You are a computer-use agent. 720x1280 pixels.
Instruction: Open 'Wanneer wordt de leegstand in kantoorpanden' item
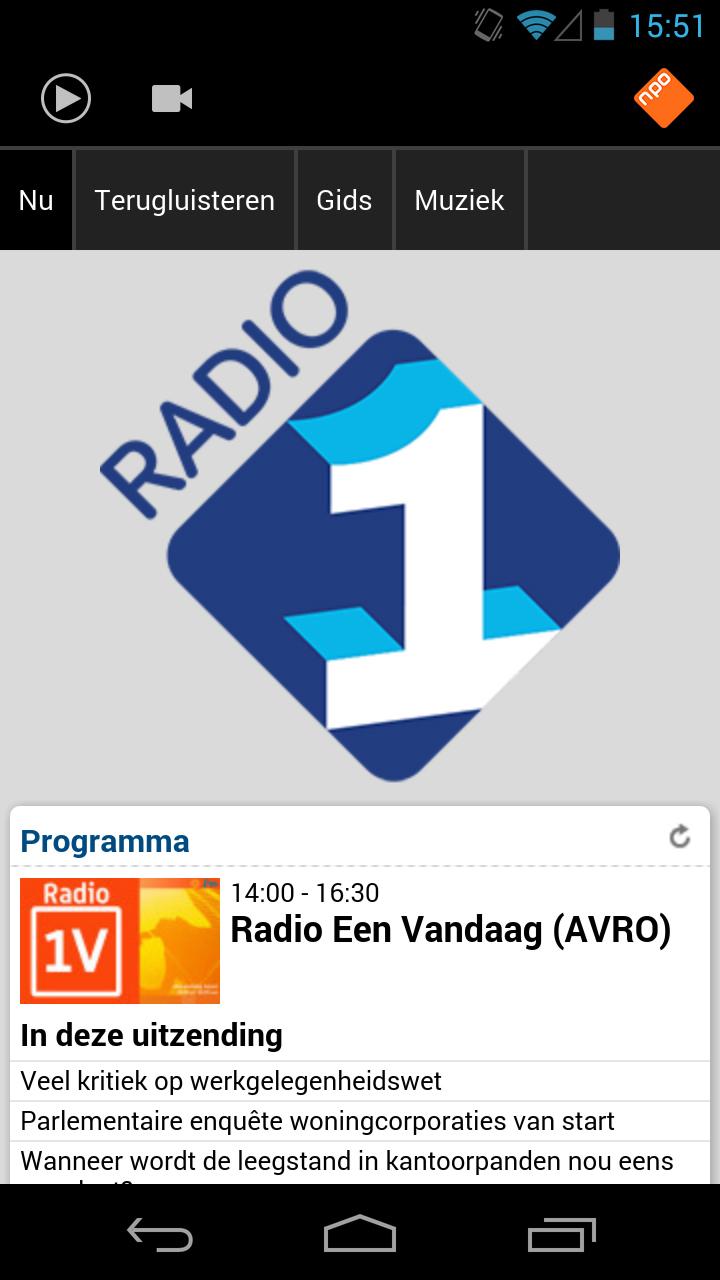click(x=346, y=1162)
